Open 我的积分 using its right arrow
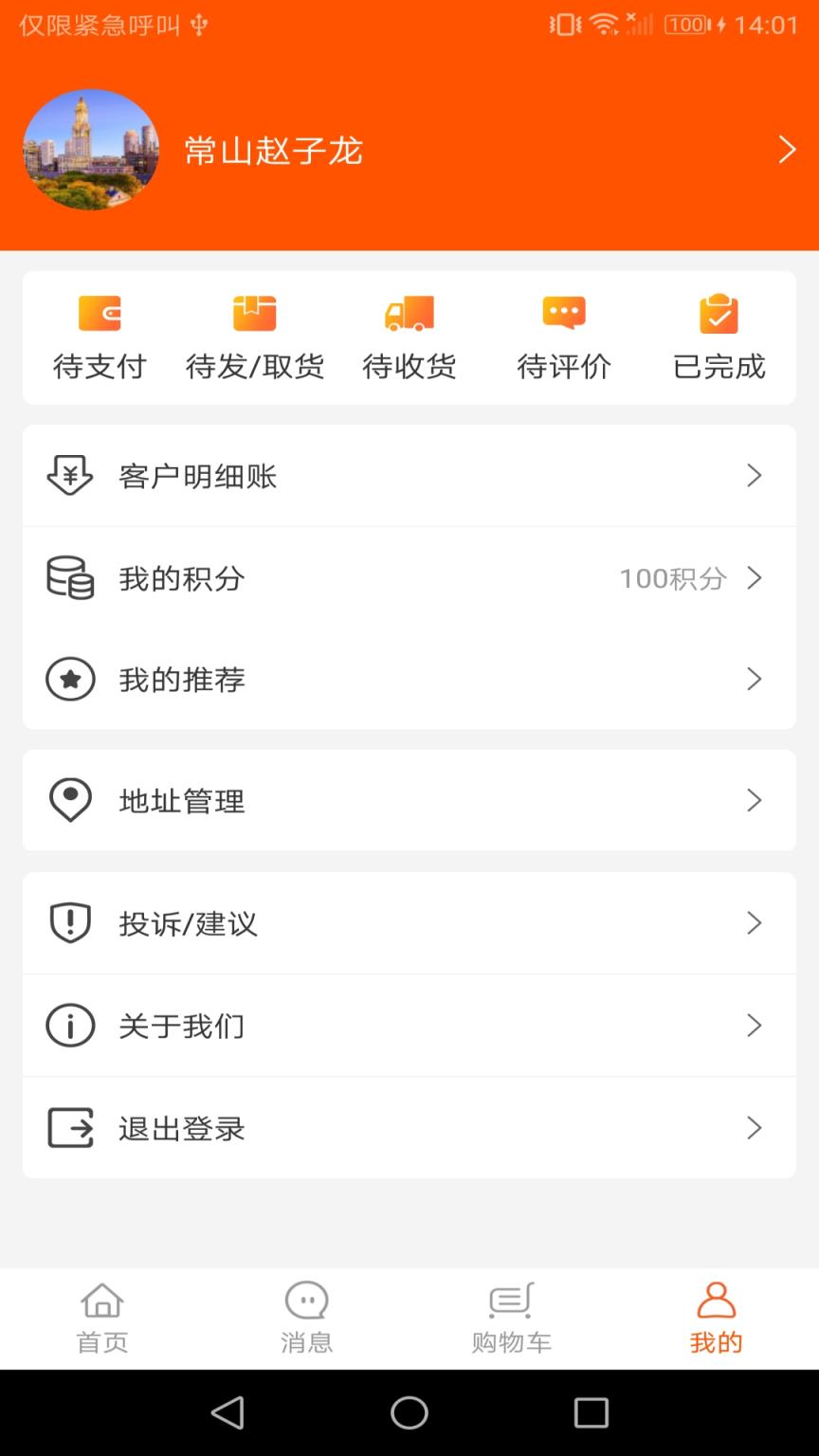 coord(755,578)
